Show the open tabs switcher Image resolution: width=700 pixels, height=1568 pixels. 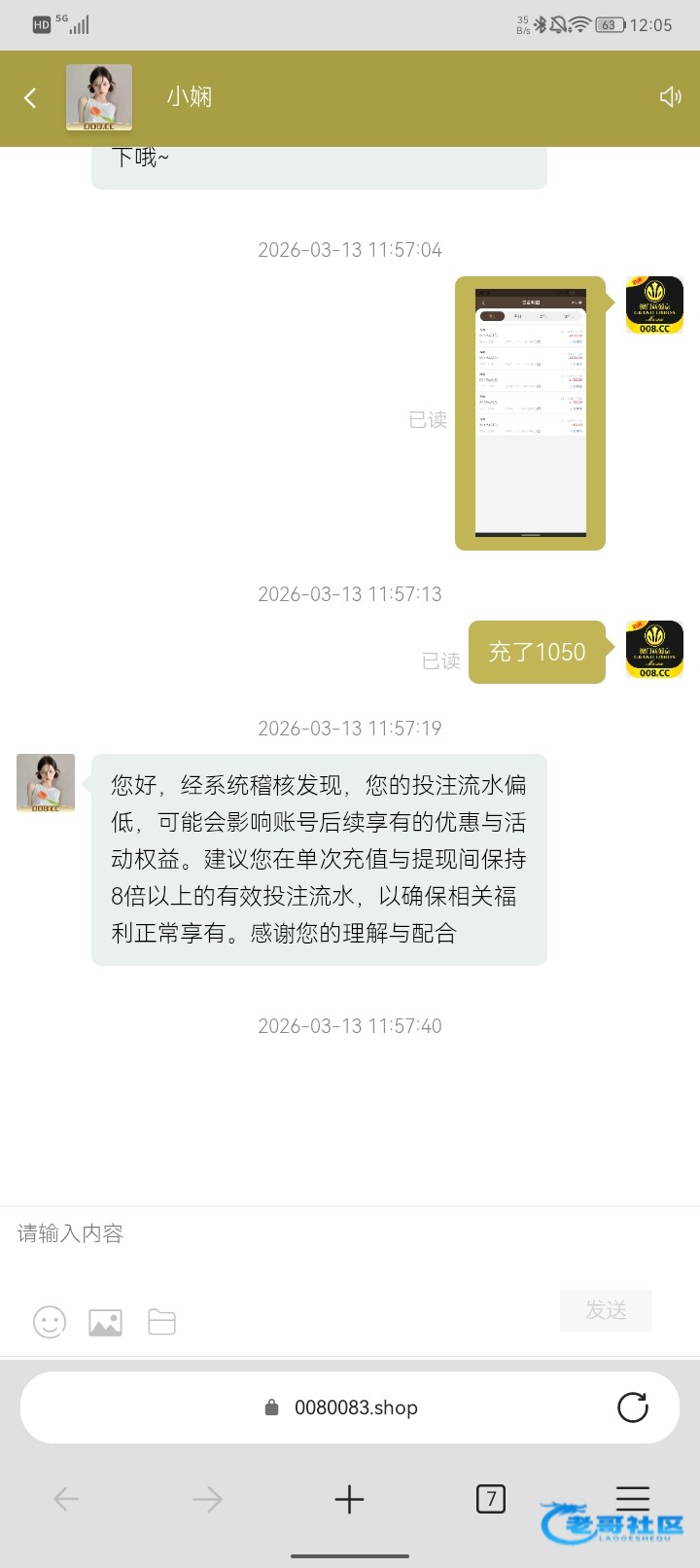491,1499
